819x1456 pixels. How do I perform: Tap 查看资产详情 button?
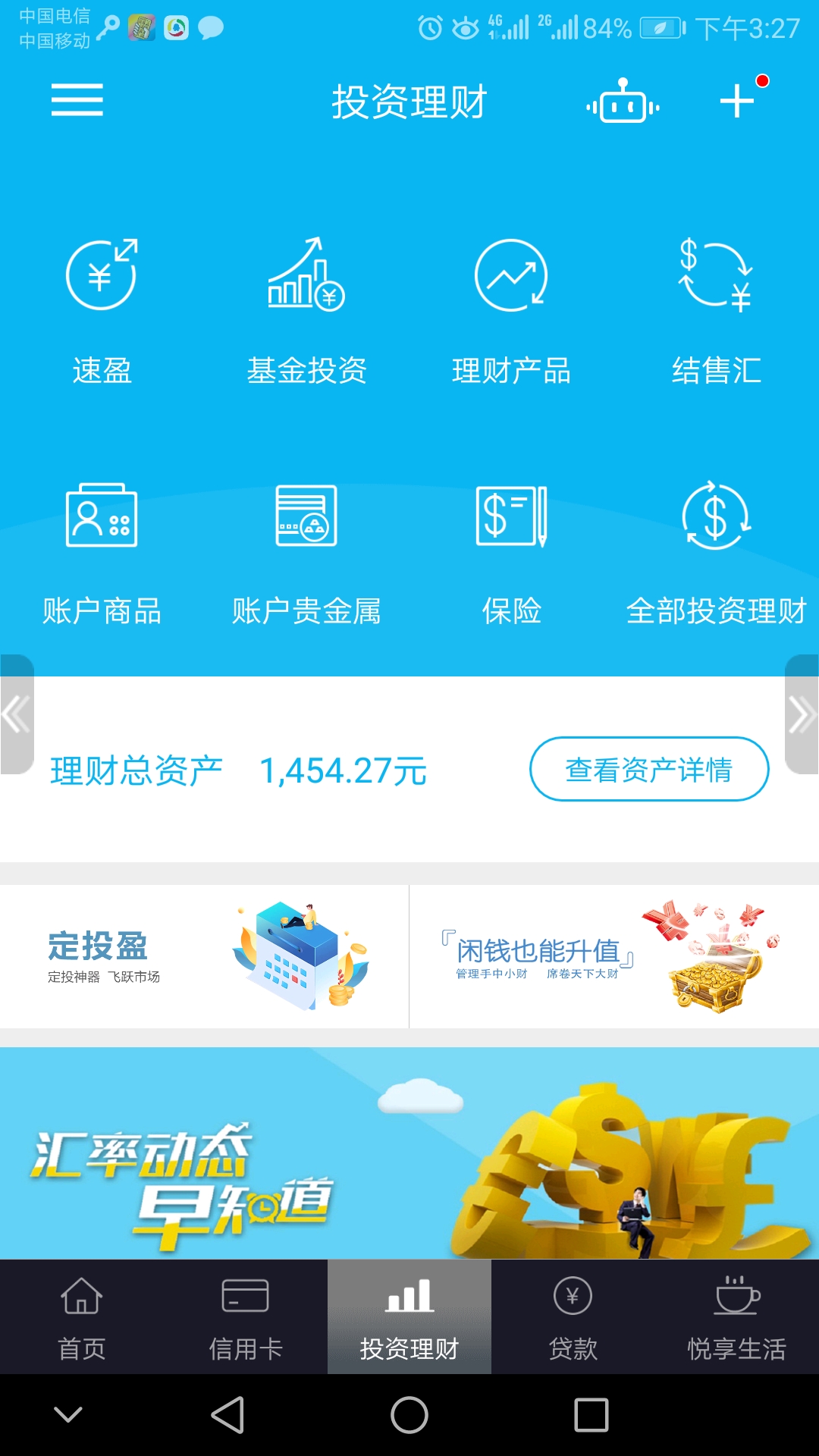[649, 769]
